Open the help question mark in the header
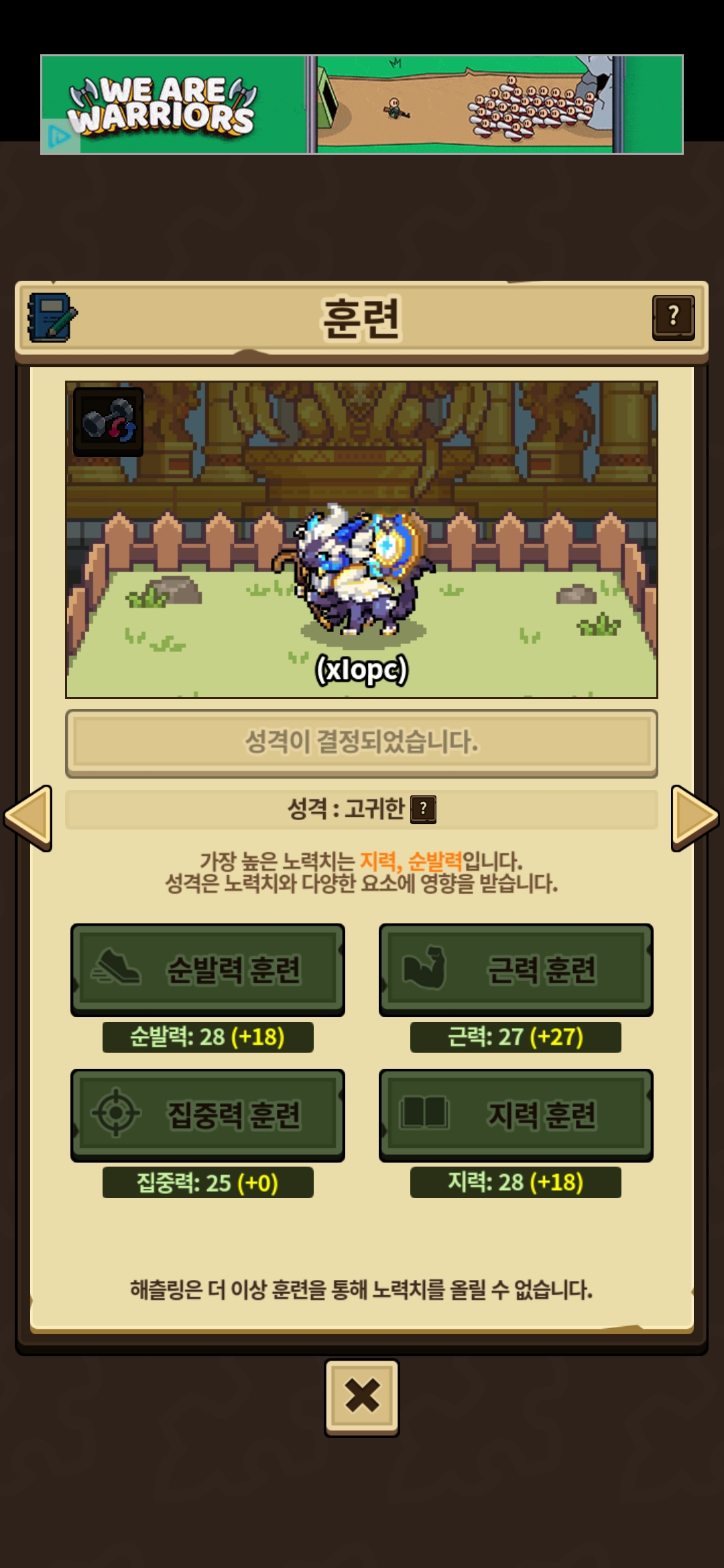The height and width of the screenshot is (1568, 724). [673, 318]
